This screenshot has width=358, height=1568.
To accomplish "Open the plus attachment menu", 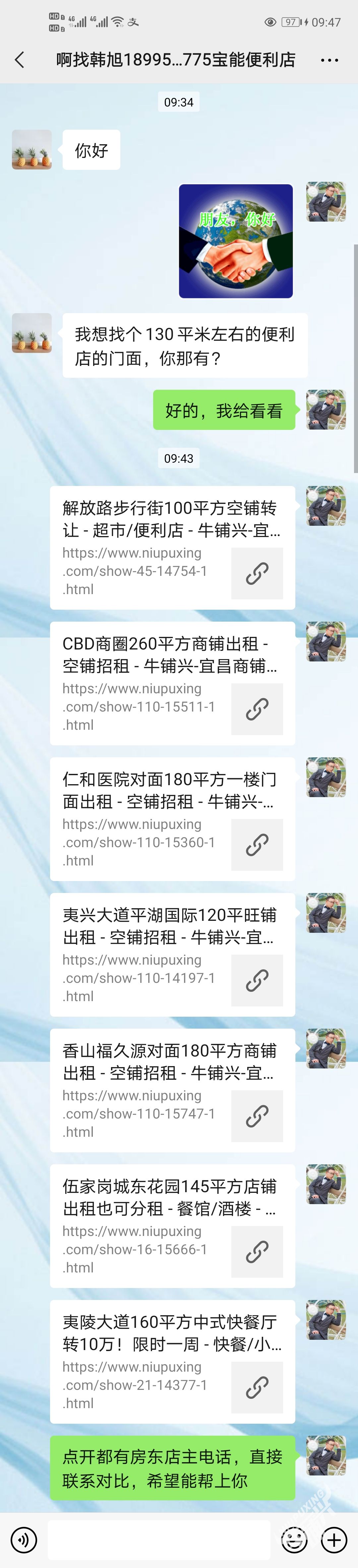I will pos(334,1540).
